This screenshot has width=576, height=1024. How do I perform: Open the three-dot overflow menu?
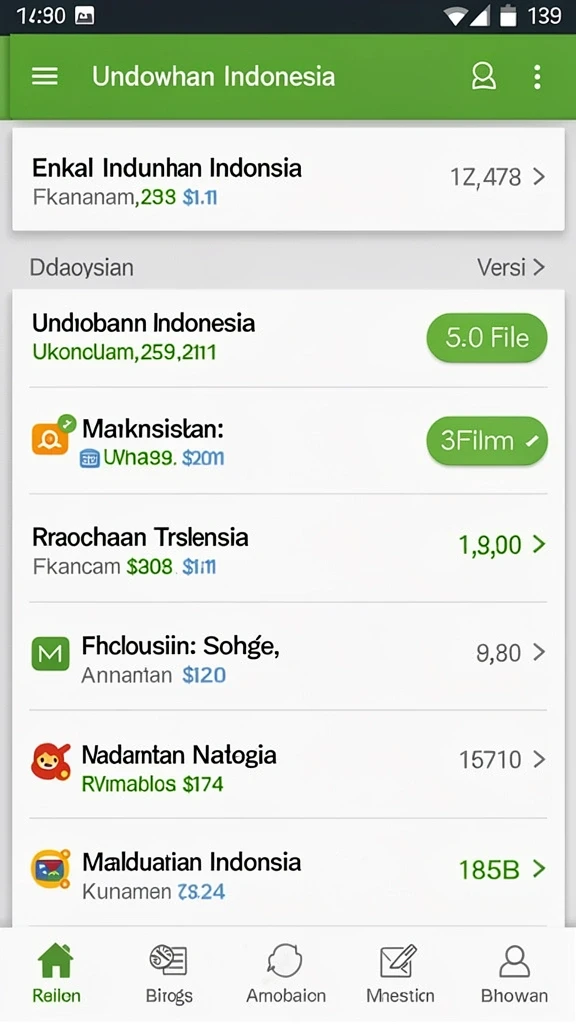point(537,76)
